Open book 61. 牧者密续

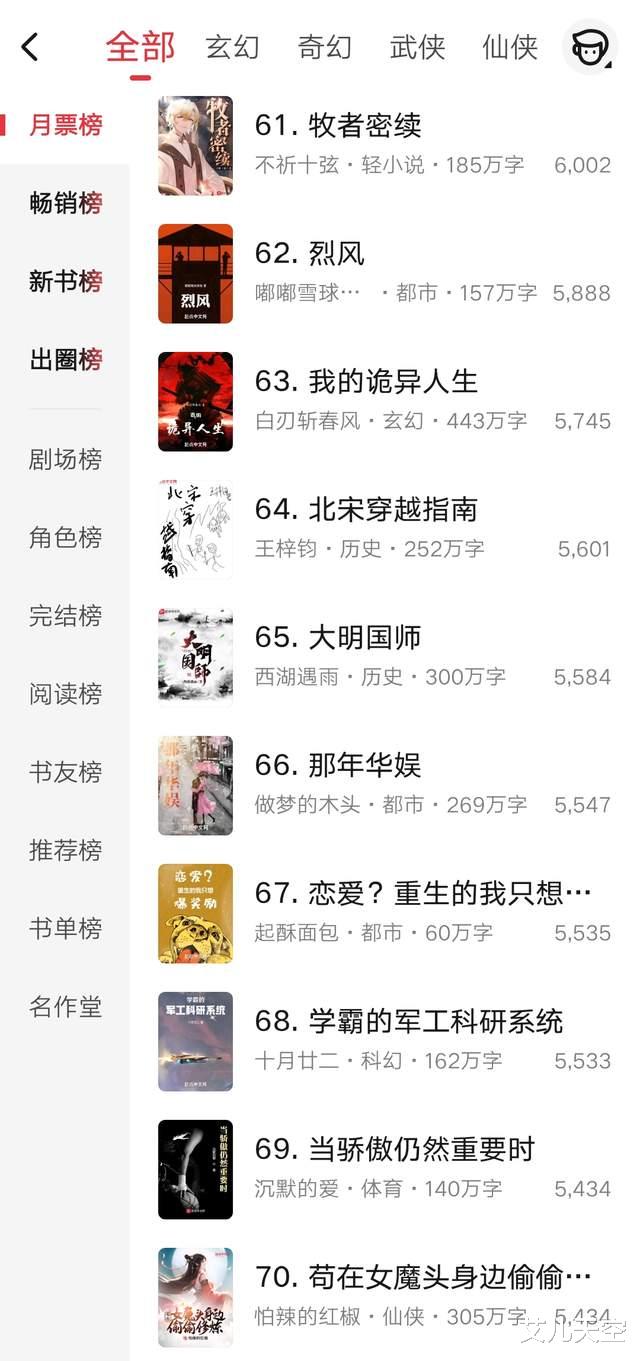tap(338, 126)
